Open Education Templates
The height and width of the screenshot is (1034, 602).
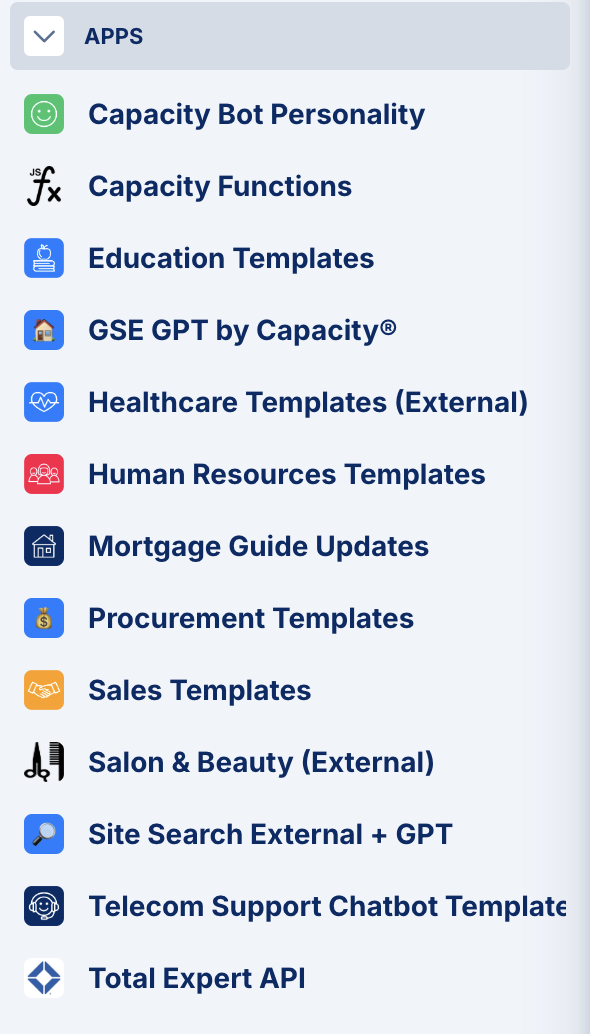[231, 258]
